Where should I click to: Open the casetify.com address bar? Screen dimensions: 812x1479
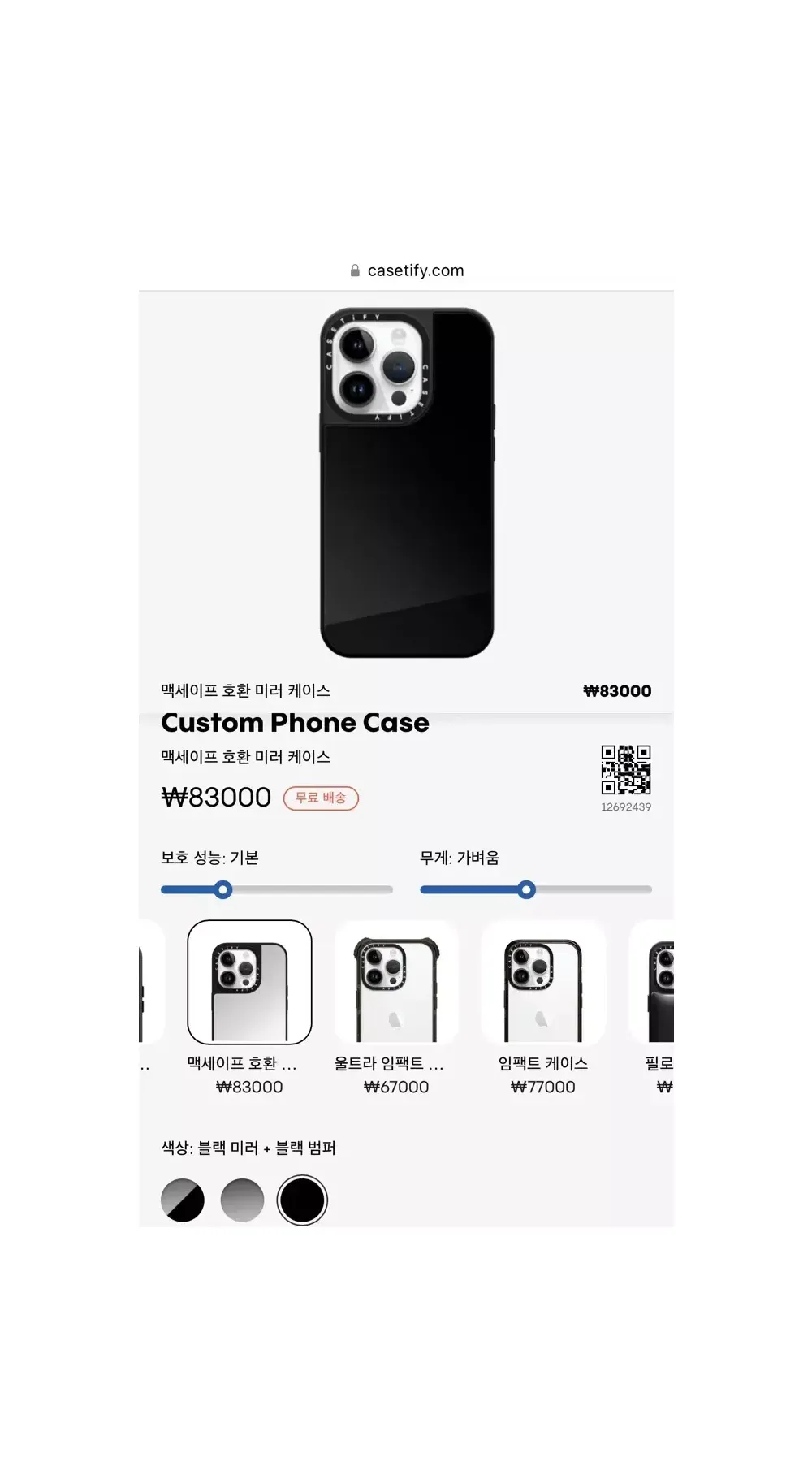coord(407,270)
